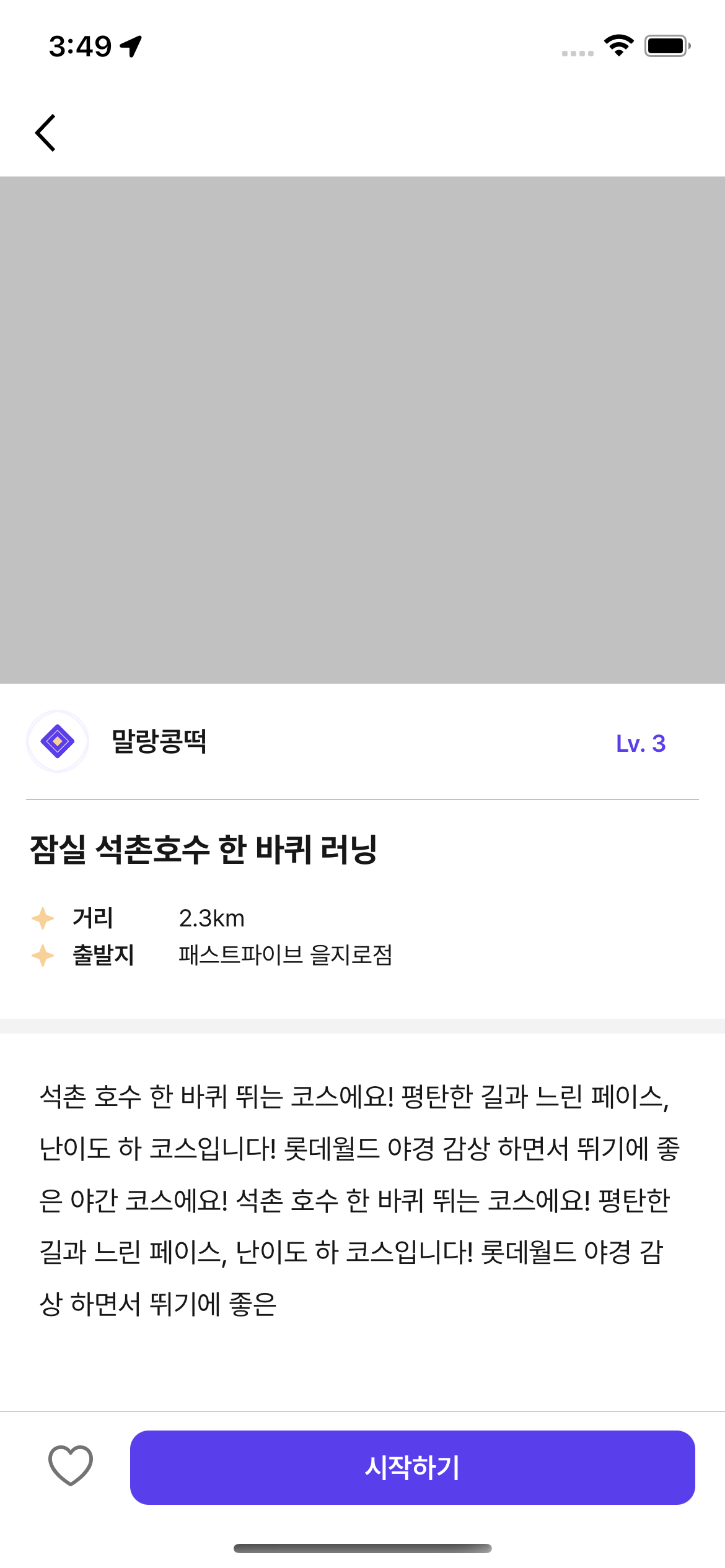Like this course with the heart icon
This screenshot has width=725, height=1568.
click(71, 1466)
